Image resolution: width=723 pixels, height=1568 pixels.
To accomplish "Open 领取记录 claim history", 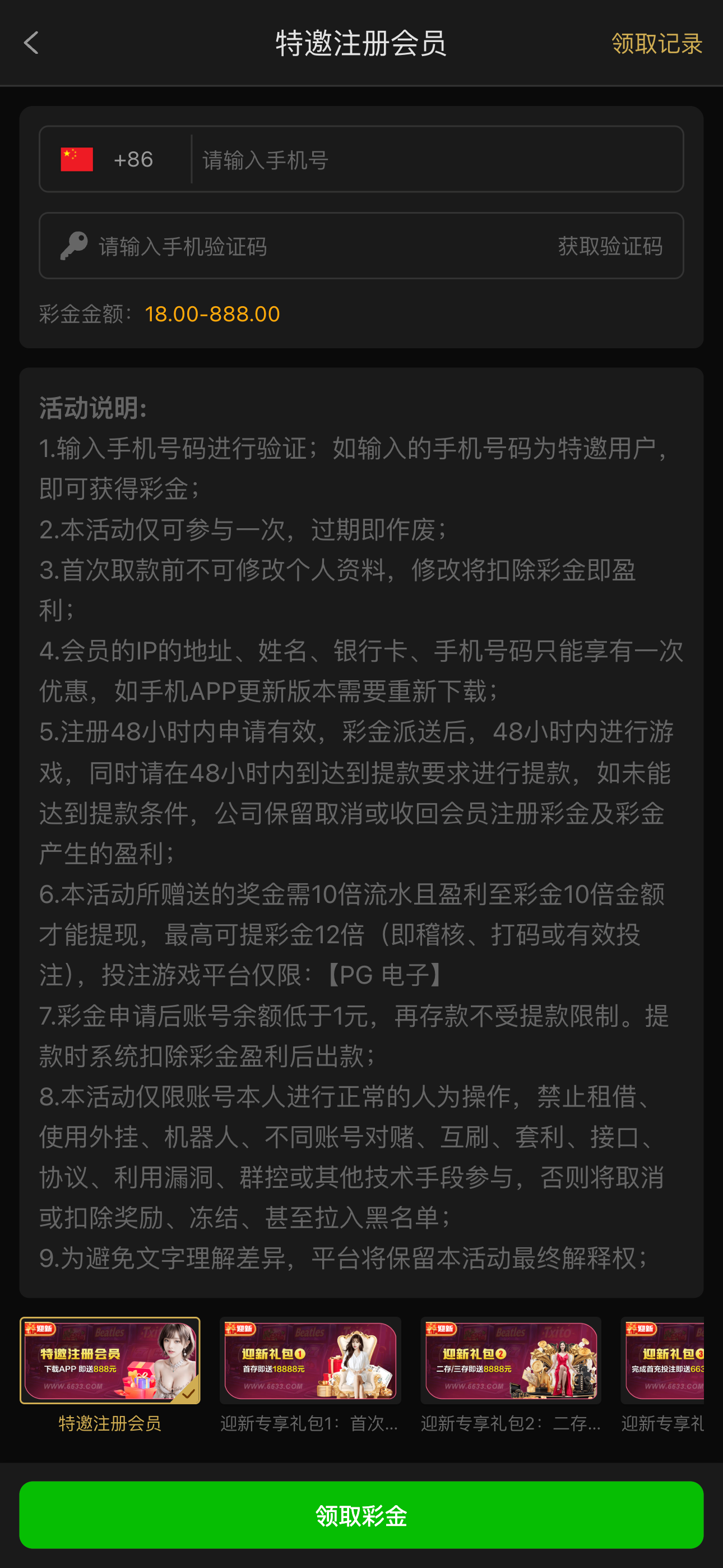I will pos(657,43).
